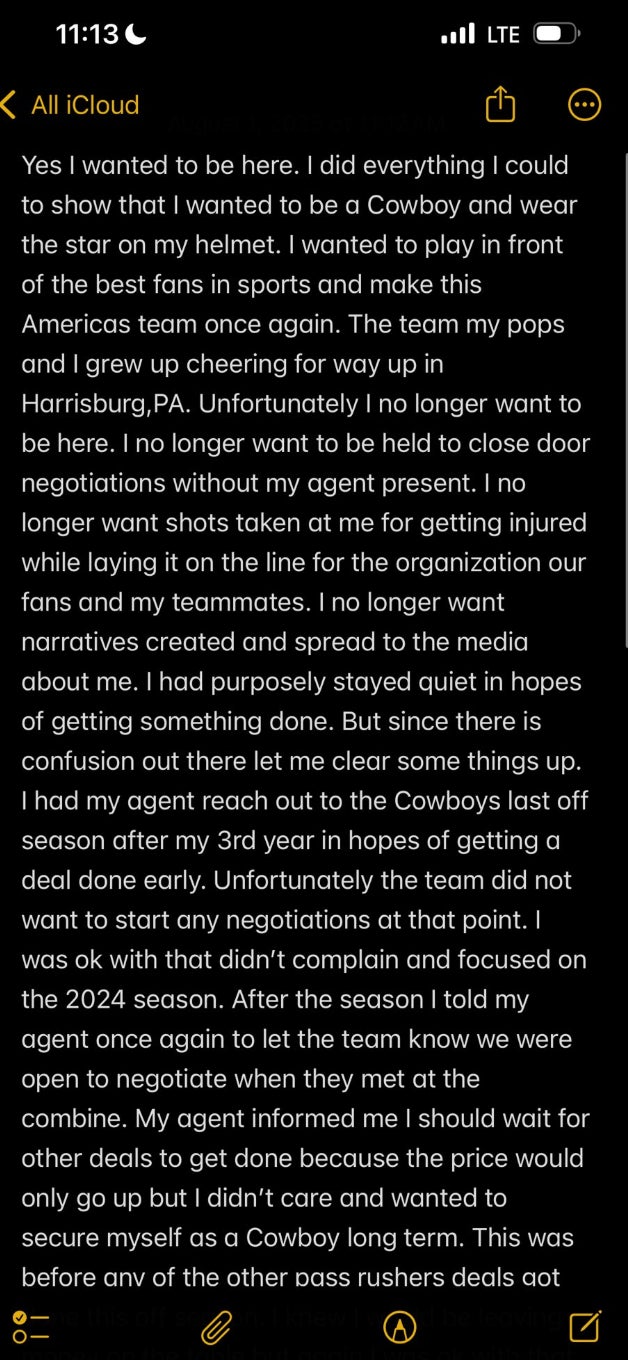The width and height of the screenshot is (628, 1360).
Task: Open the markup pen tool
Action: click(400, 1327)
